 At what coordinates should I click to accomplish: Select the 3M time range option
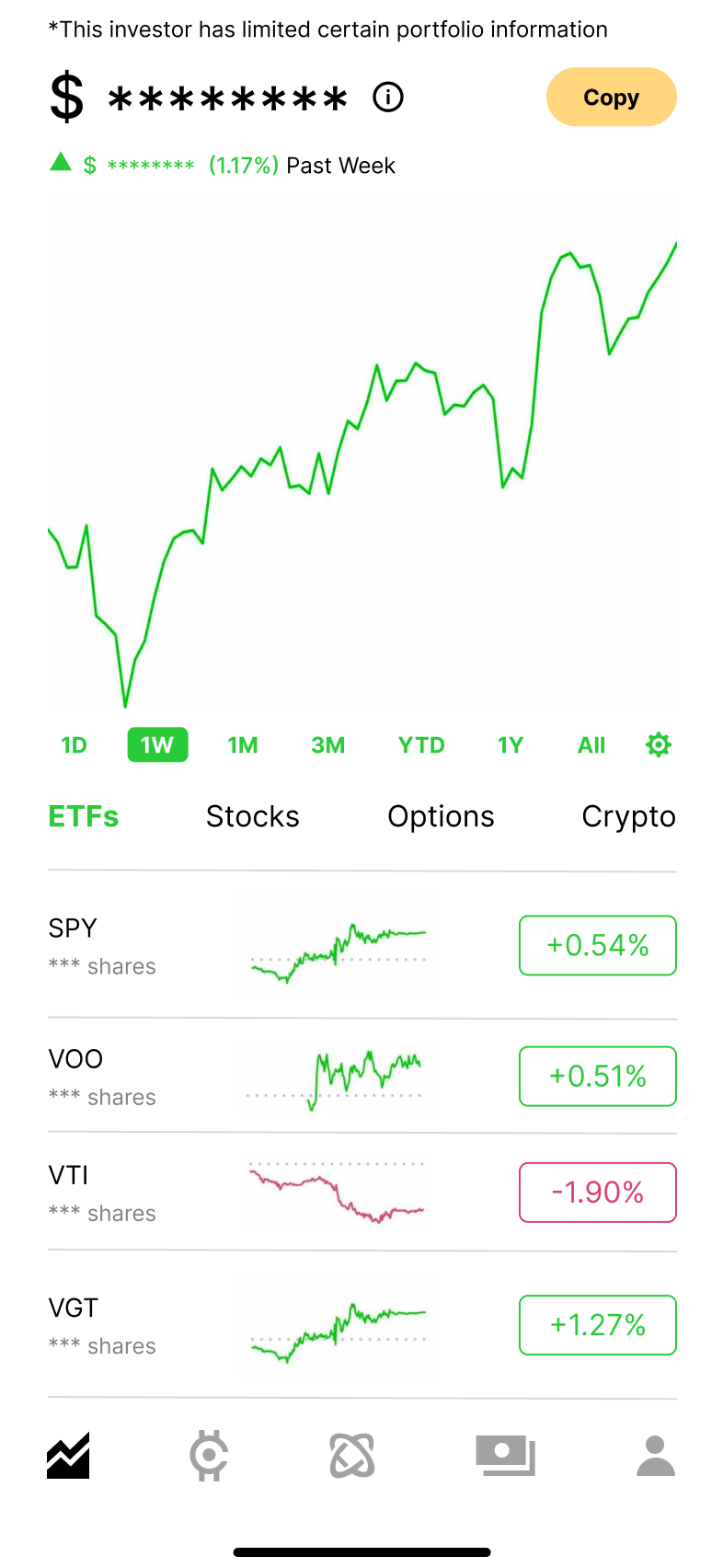click(x=327, y=744)
